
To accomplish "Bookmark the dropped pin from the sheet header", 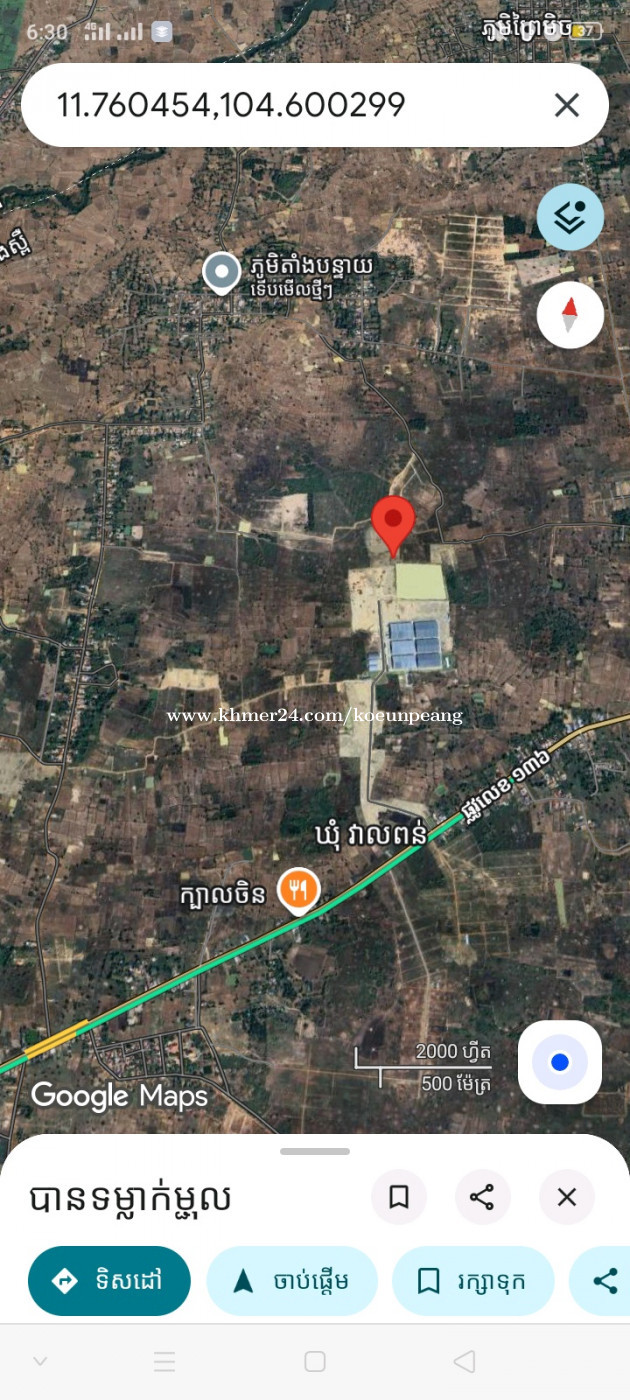I will click(399, 1197).
